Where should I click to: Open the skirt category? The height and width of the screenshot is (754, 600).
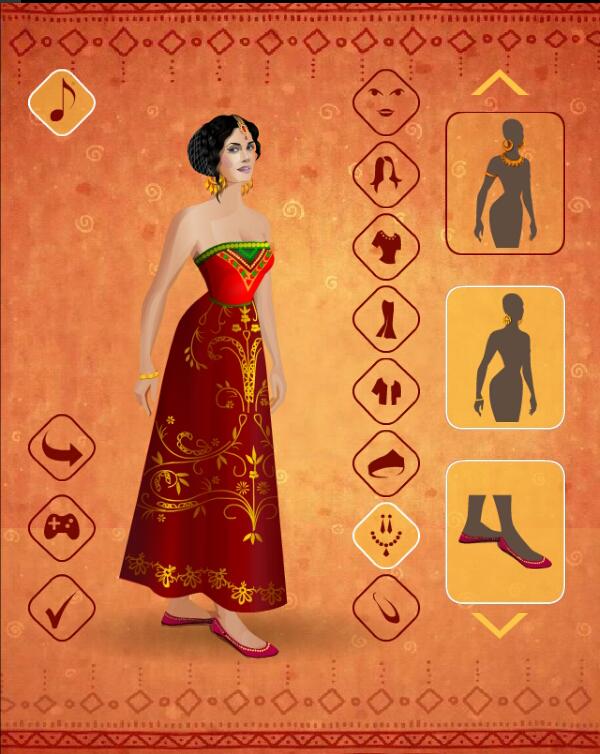click(x=386, y=319)
